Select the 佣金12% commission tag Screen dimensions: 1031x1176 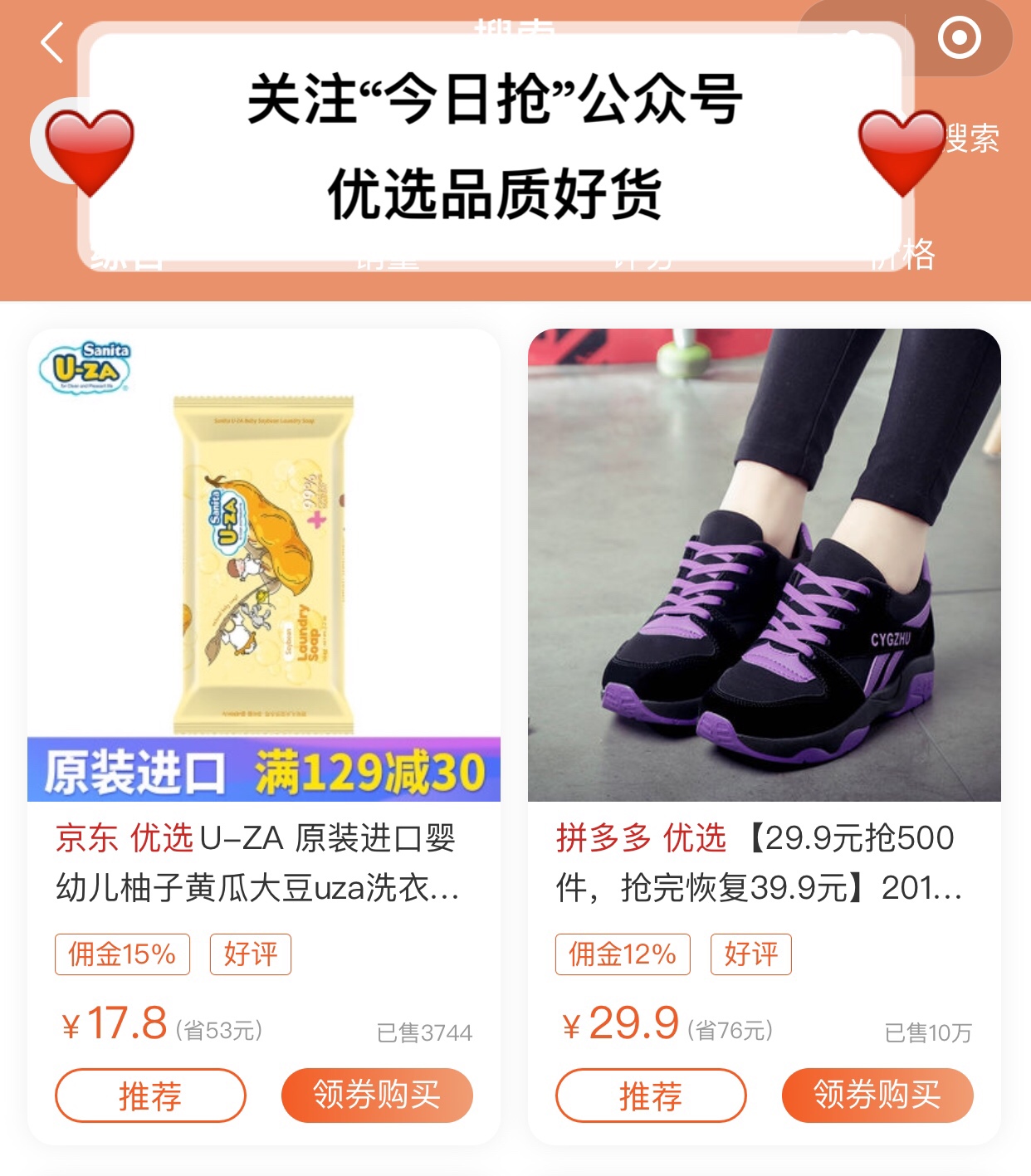(622, 954)
